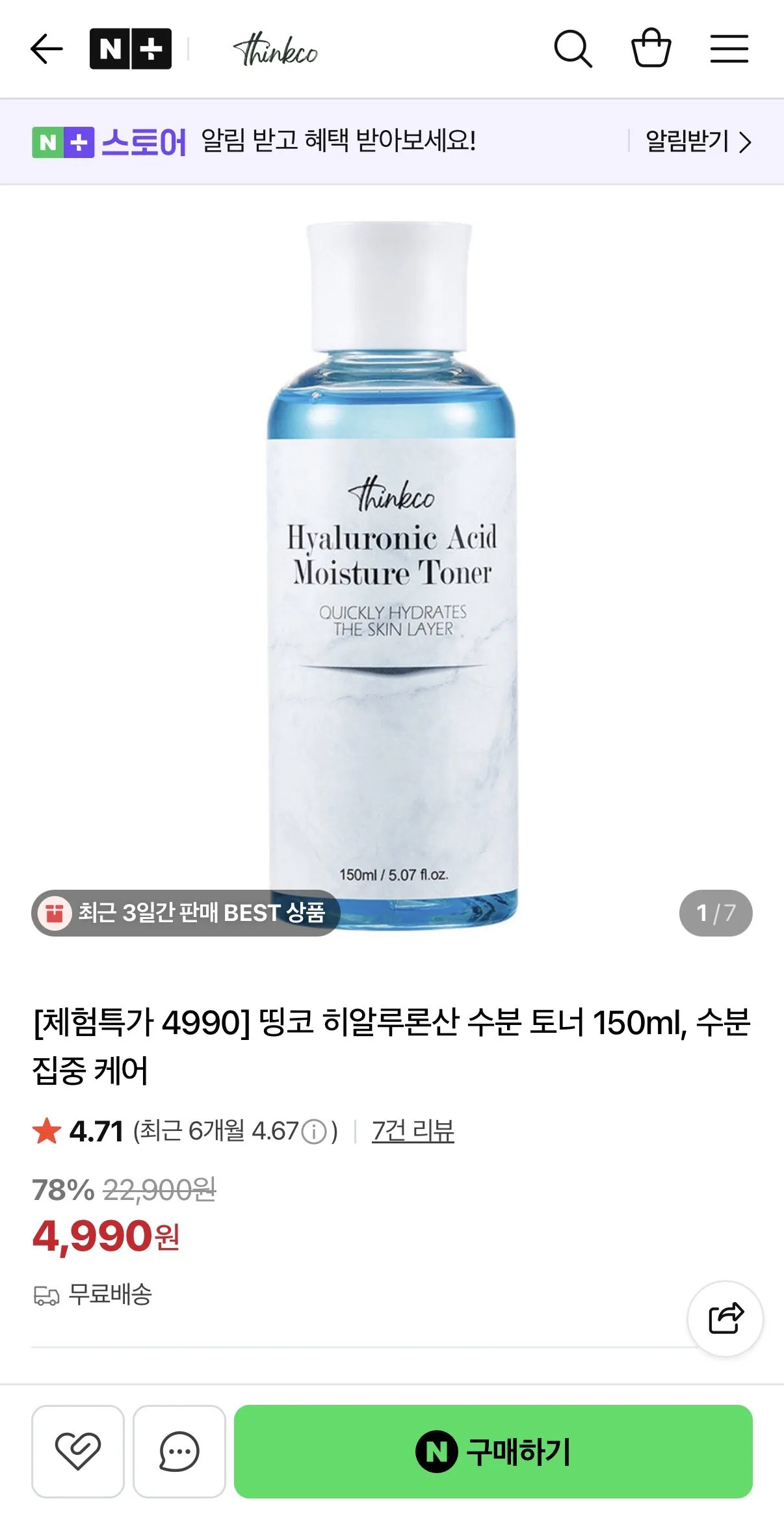Screen dimensions: 784x1518
Task: Open the hamburger menu icon
Action: [x=729, y=47]
